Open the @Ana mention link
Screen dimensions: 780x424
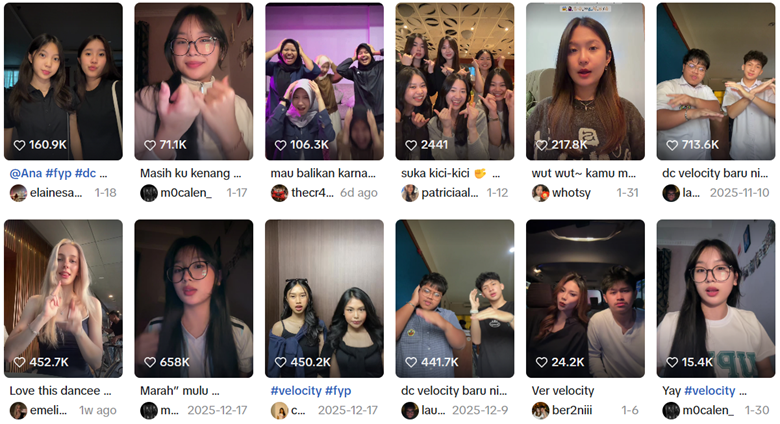26,172
